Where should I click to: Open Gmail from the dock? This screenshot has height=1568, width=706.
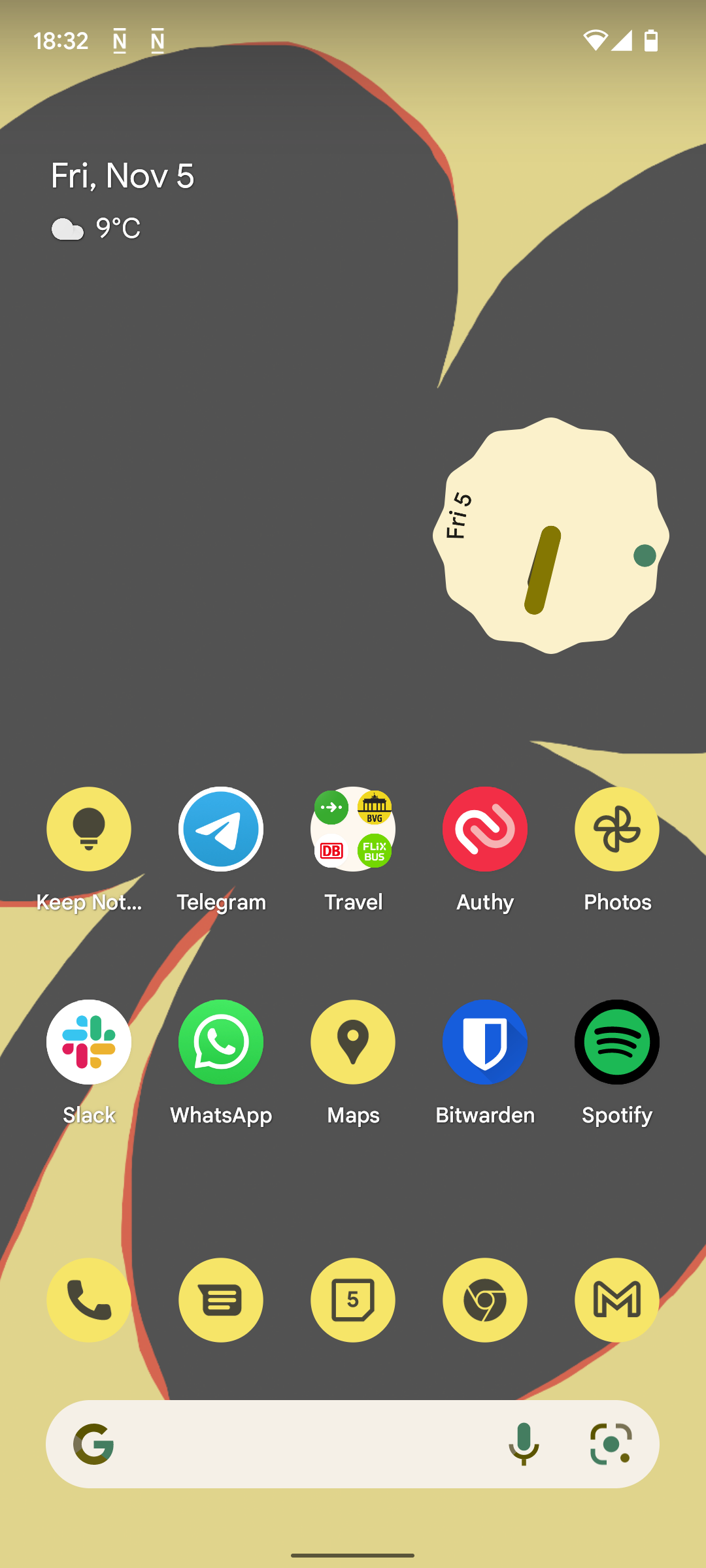[617, 1300]
